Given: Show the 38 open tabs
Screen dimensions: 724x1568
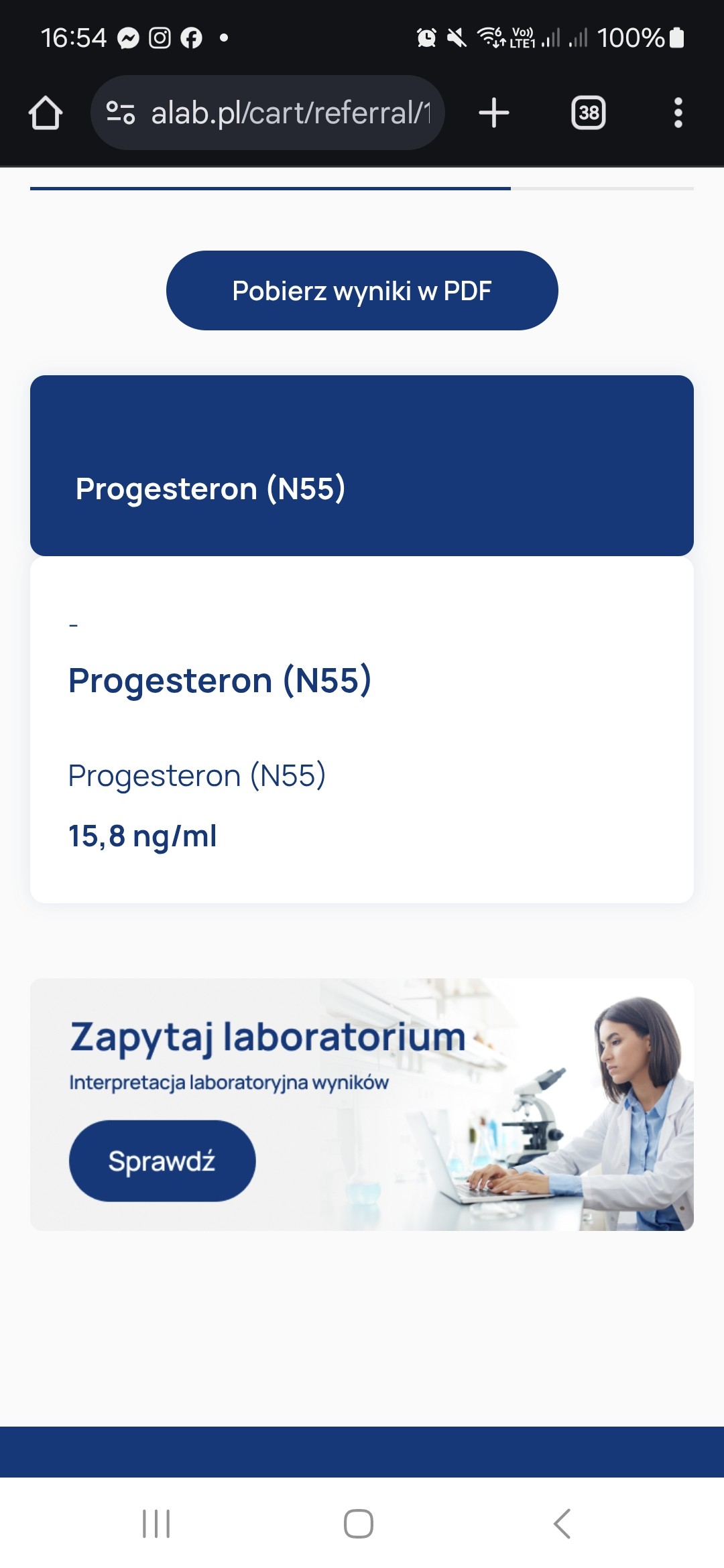Looking at the screenshot, I should coord(588,113).
